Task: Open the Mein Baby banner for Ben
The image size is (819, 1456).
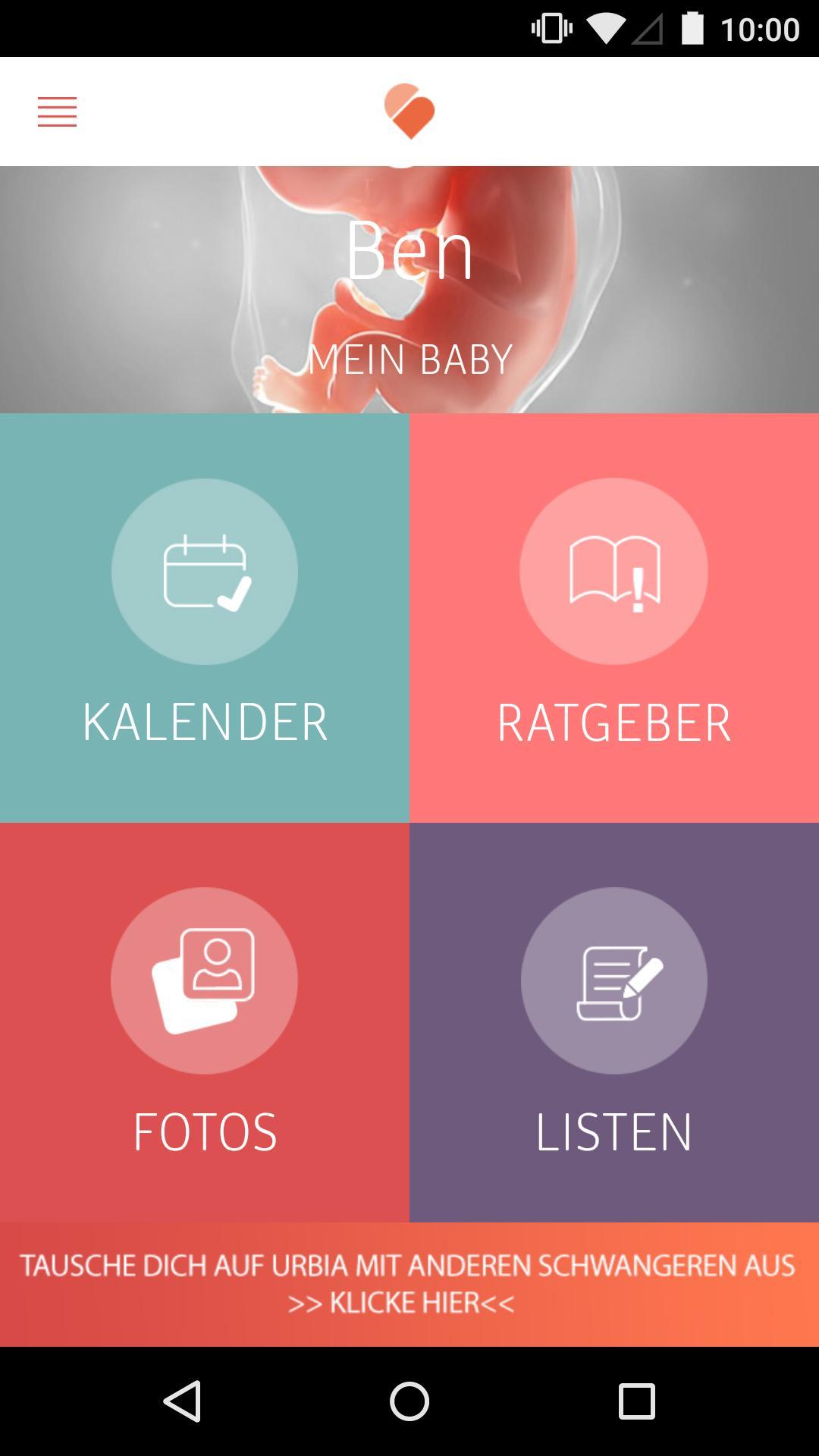Action: [409, 290]
